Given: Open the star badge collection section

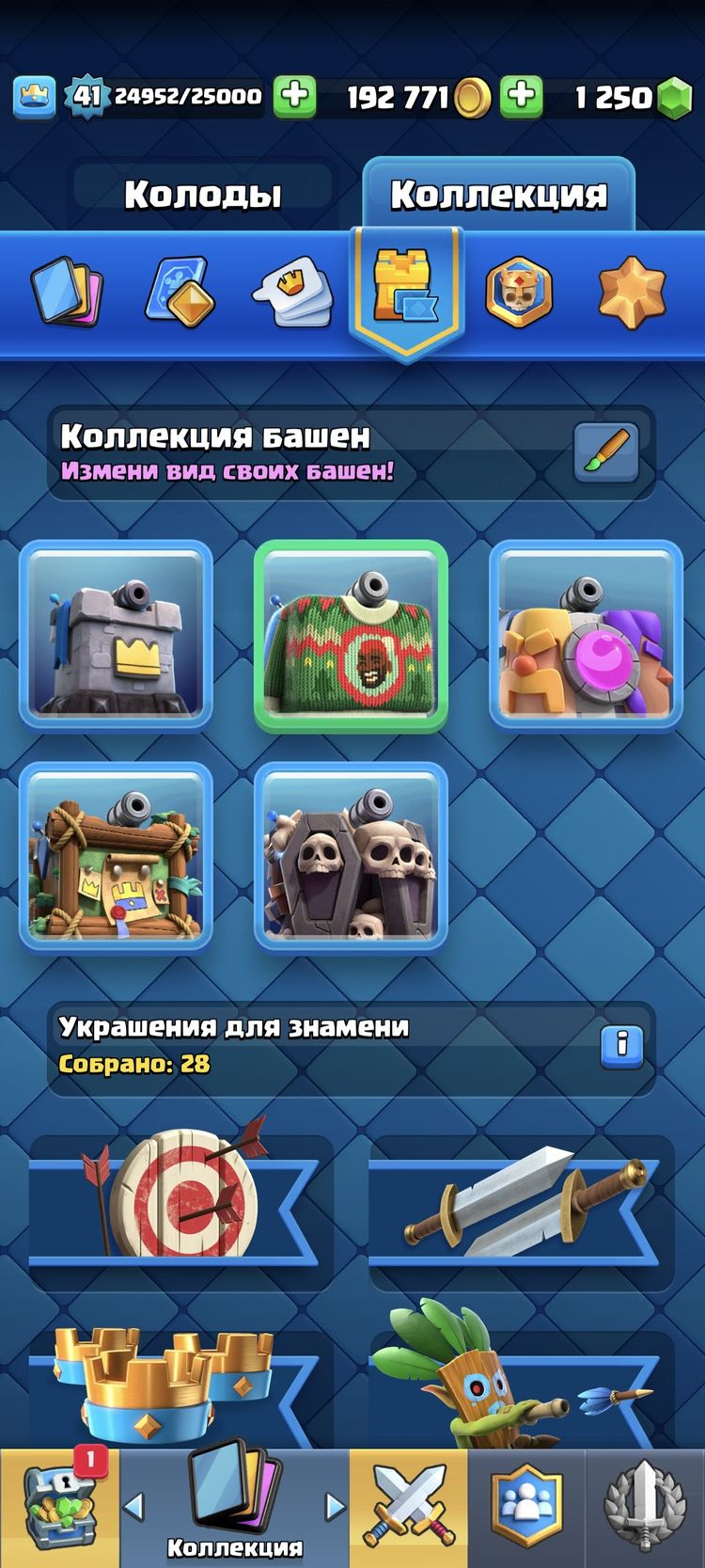Looking at the screenshot, I should (632, 291).
